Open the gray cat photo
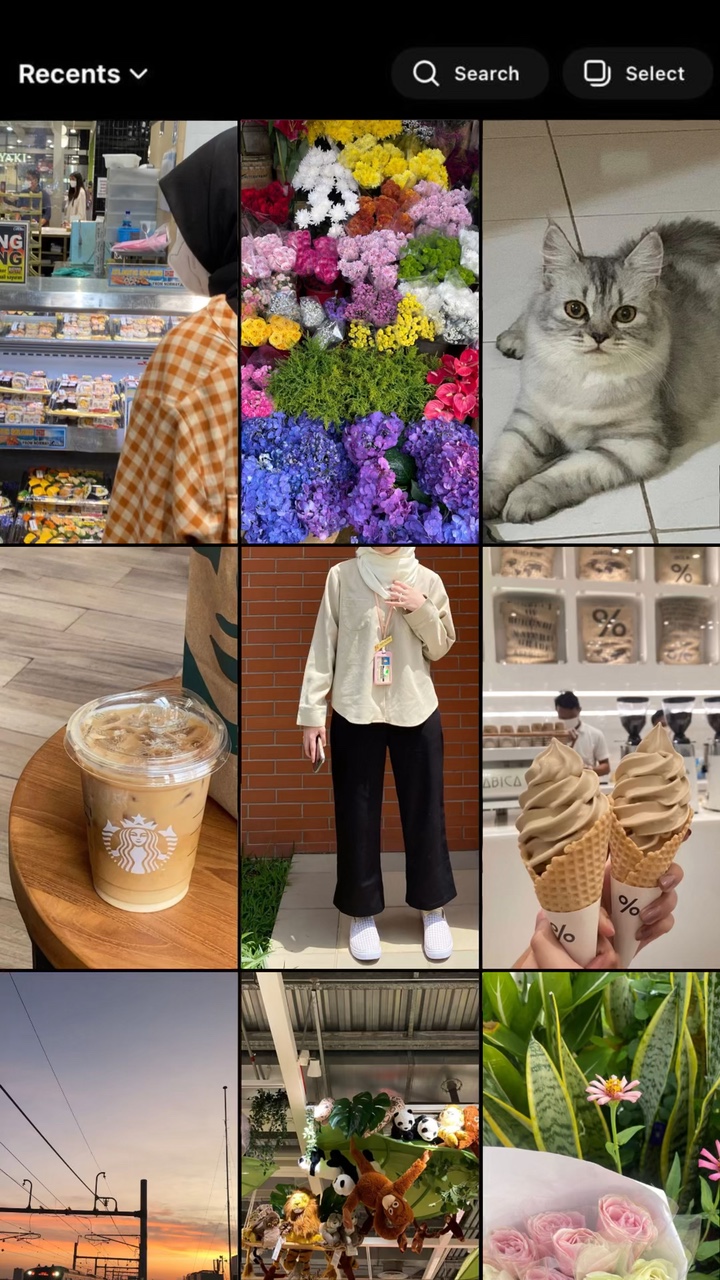The width and height of the screenshot is (720, 1280). point(601,332)
